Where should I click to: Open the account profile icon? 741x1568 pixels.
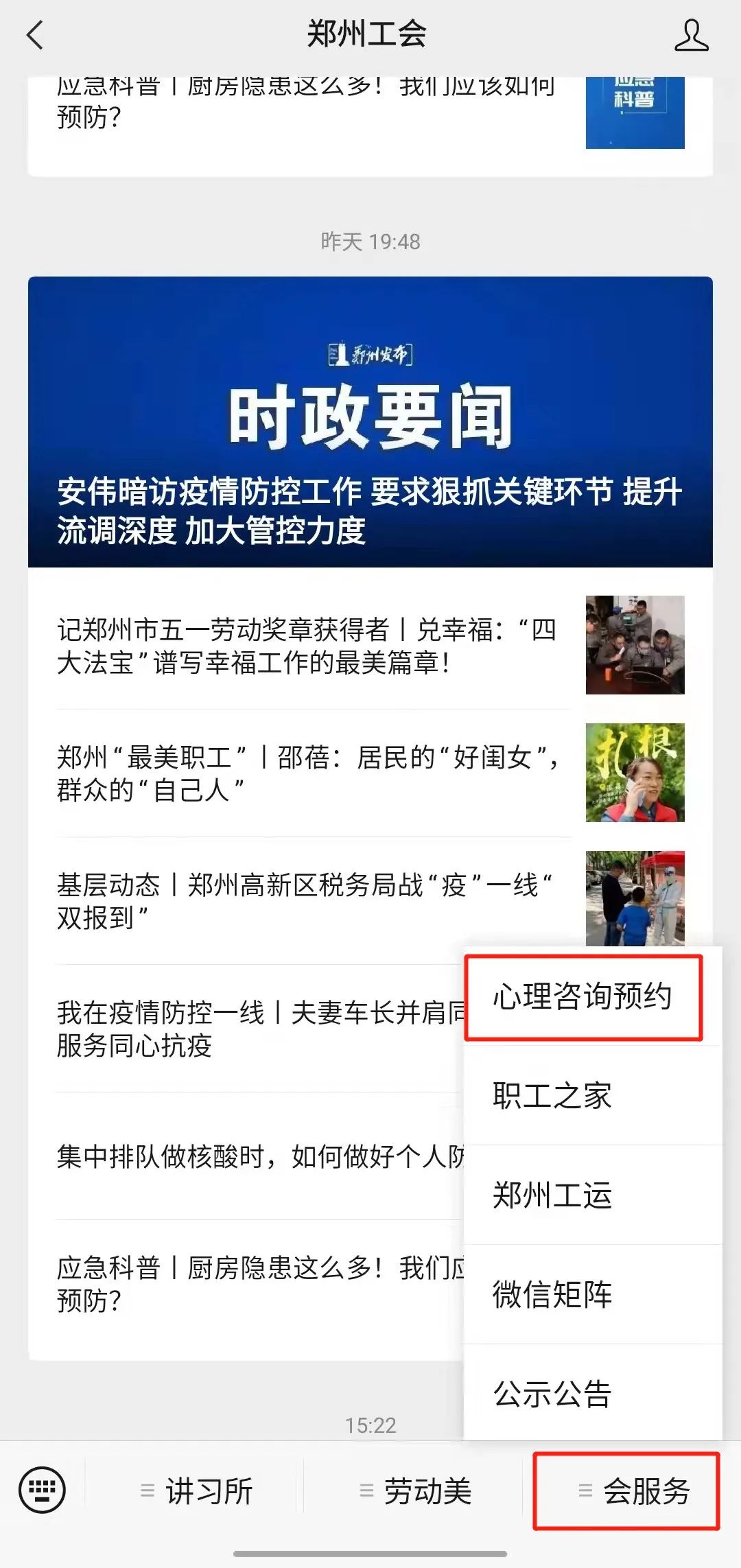[691, 35]
